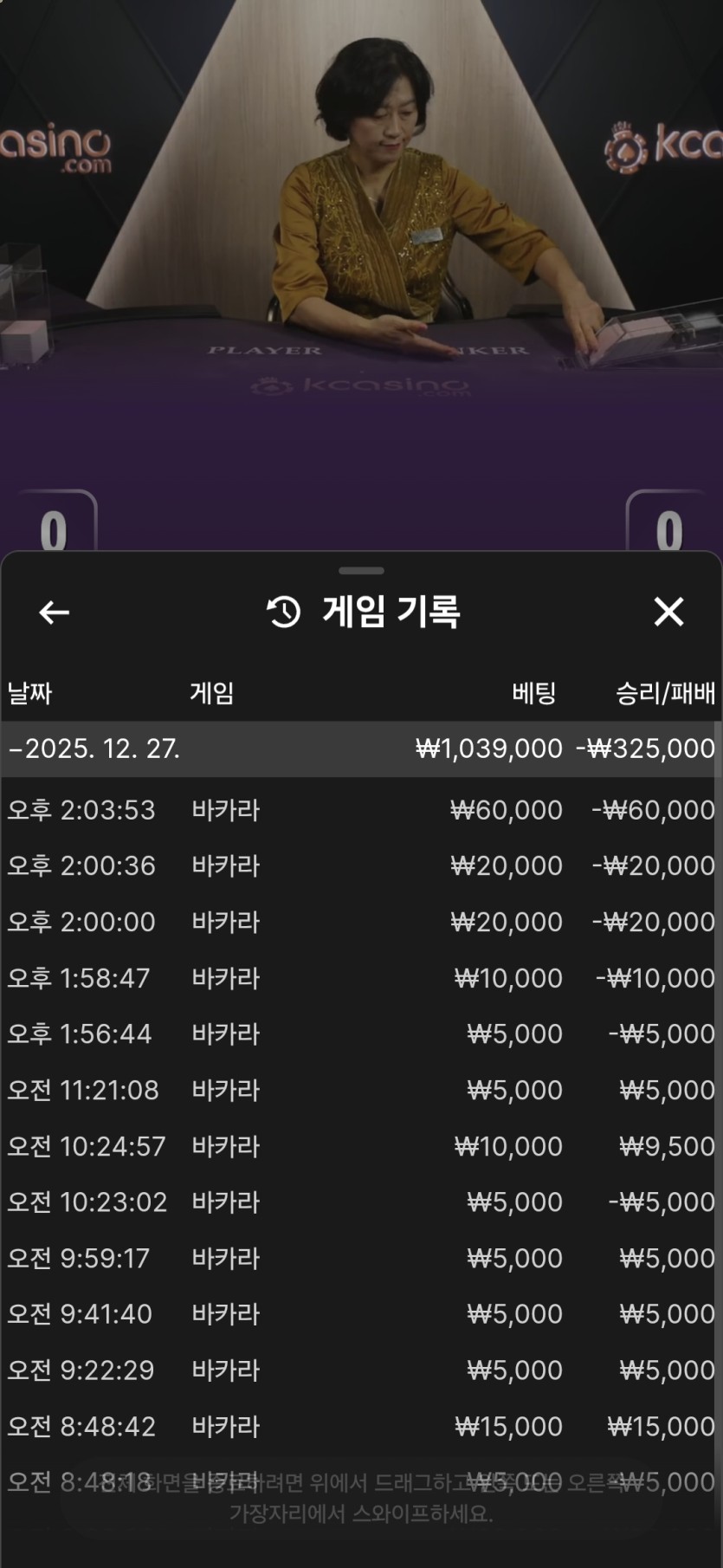Select the 오전 9:59:17 baccarat record
The height and width of the screenshot is (1568, 723).
coord(362,1258)
